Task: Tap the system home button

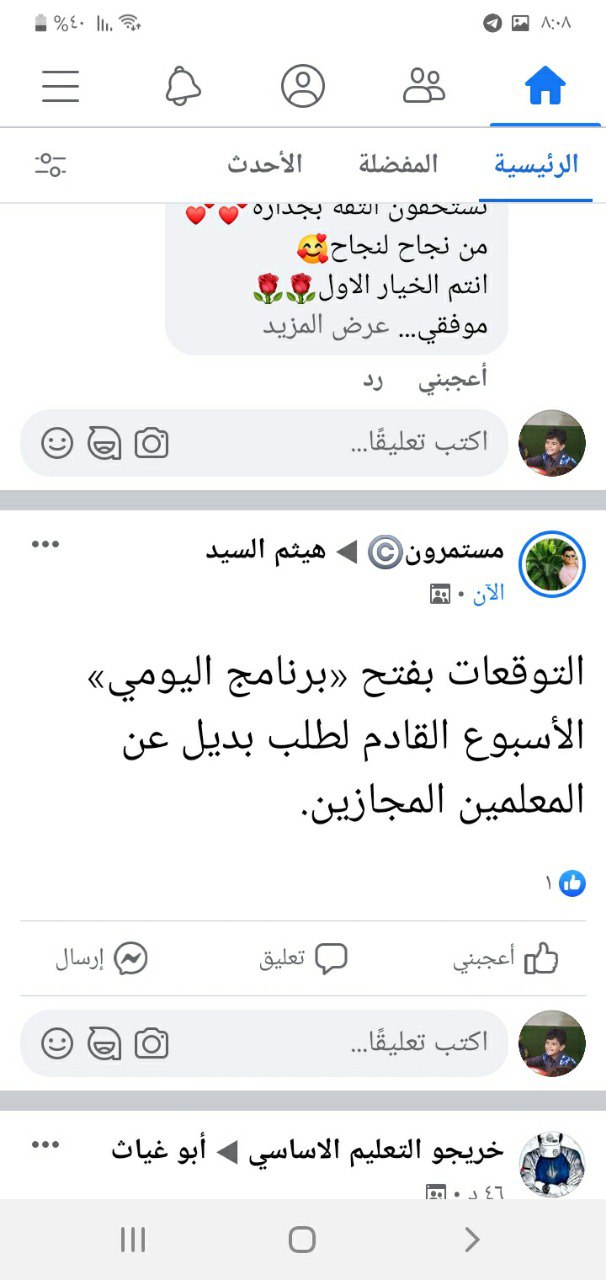Action: coord(303,1240)
